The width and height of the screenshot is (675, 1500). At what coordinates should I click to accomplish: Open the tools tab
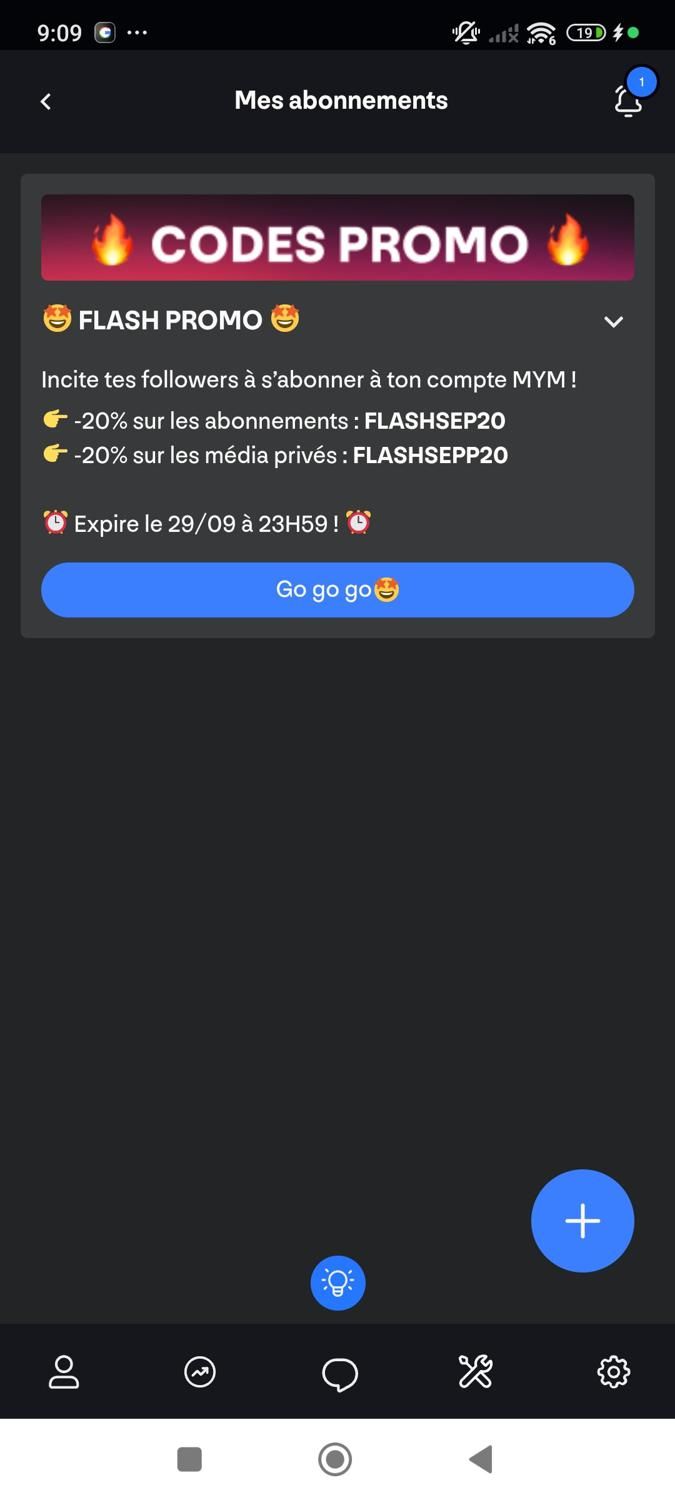[475, 1372]
